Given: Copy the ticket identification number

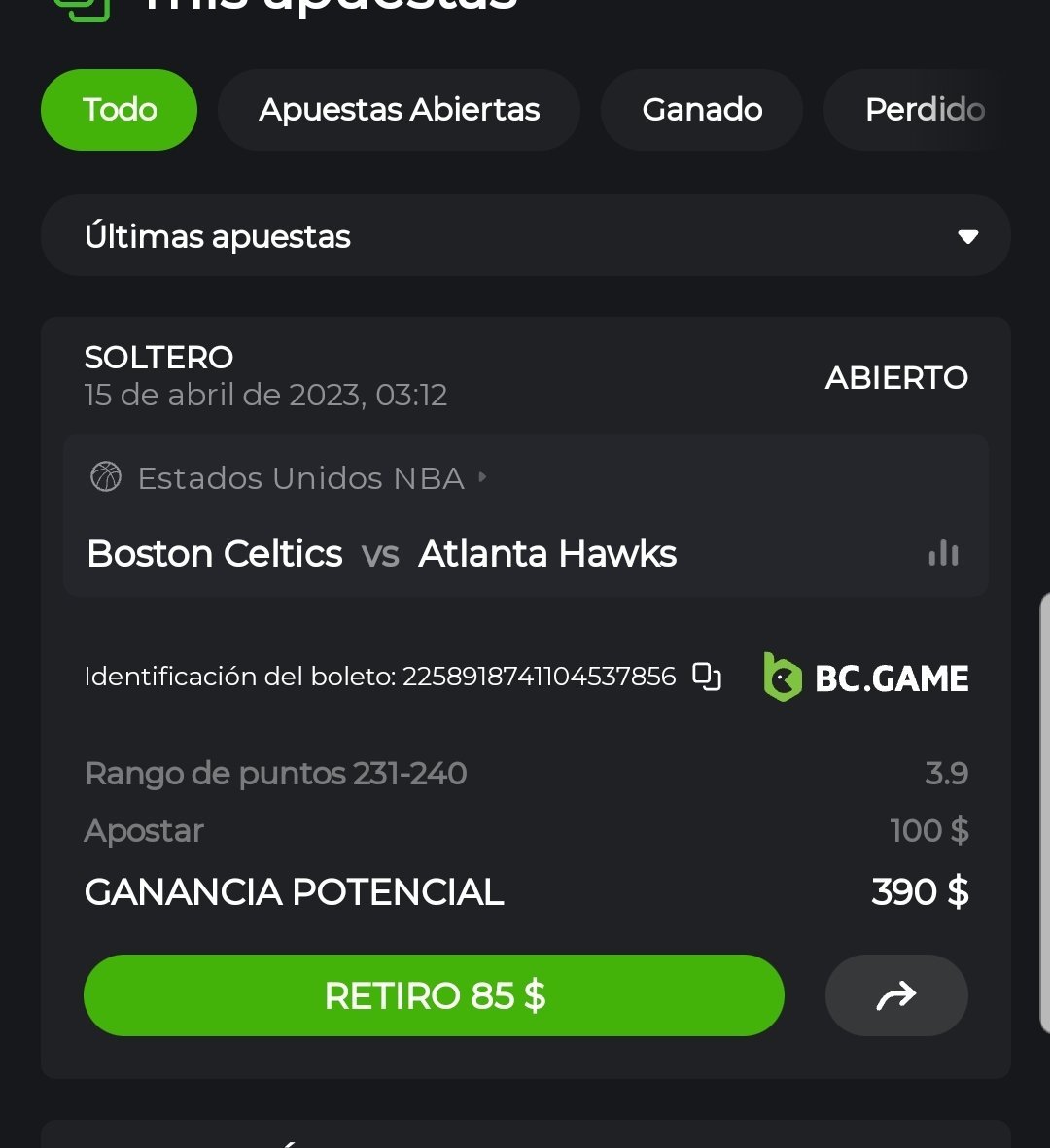Looking at the screenshot, I should tap(707, 677).
